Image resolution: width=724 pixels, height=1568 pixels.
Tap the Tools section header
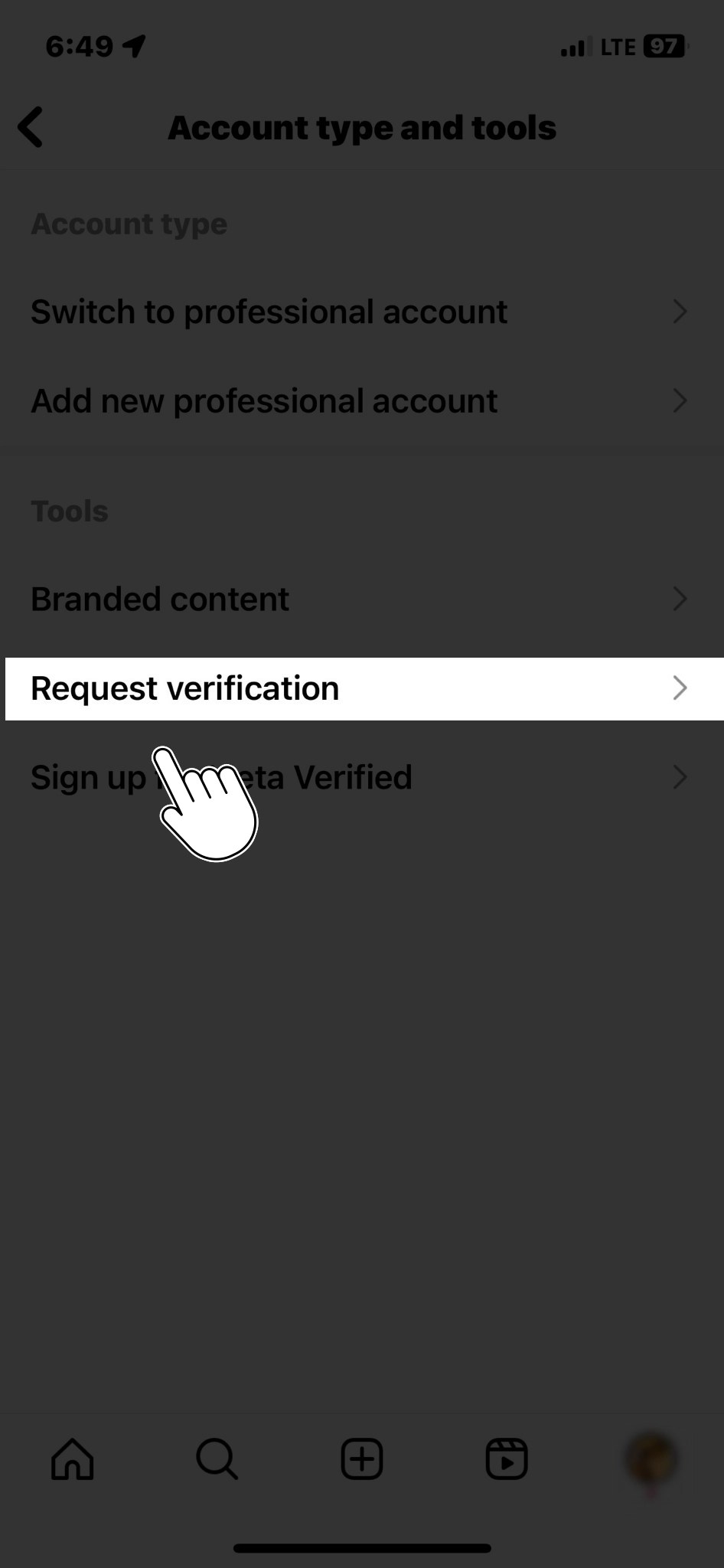click(x=69, y=511)
